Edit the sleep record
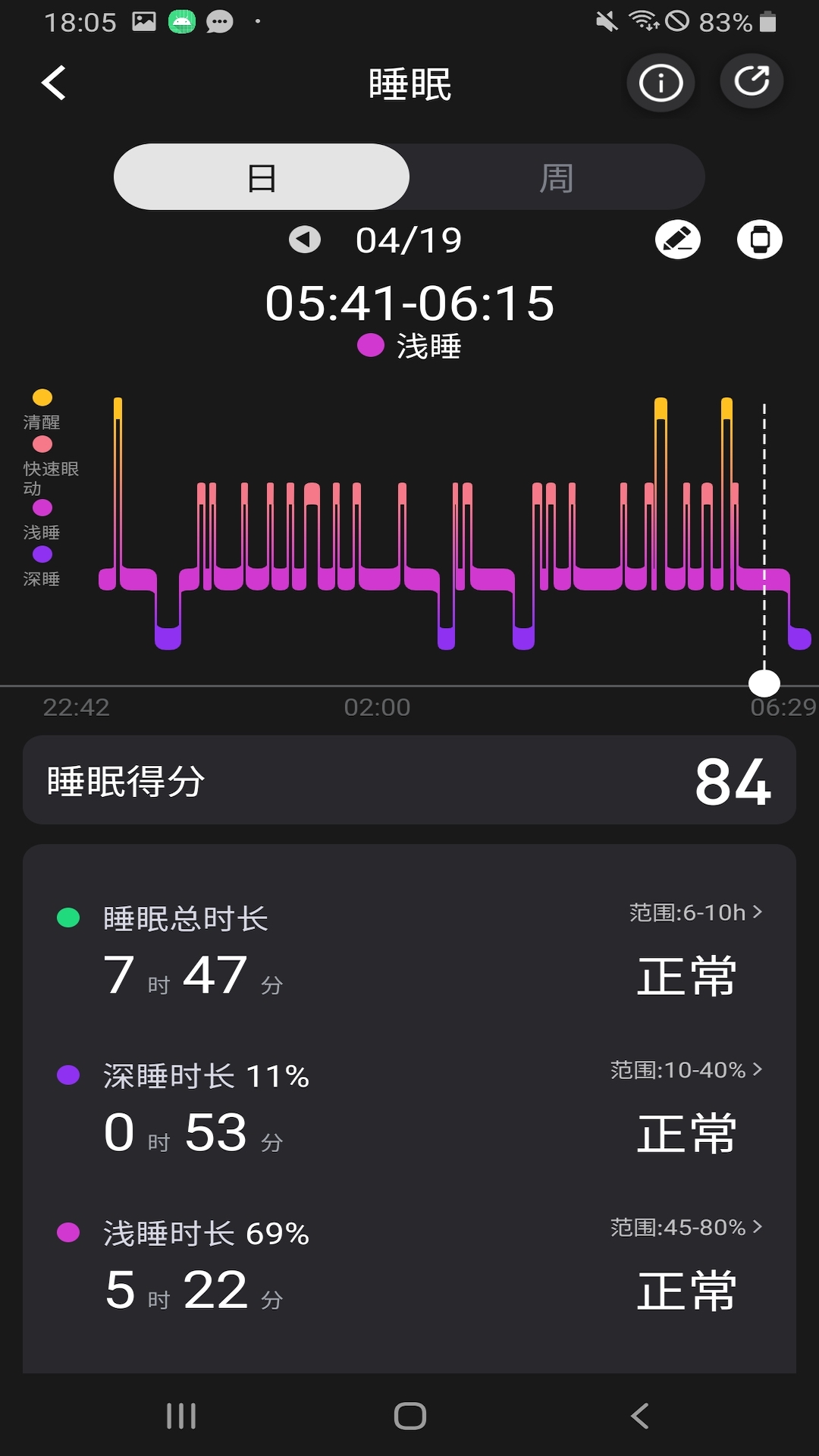Image resolution: width=819 pixels, height=1456 pixels. coord(677,240)
